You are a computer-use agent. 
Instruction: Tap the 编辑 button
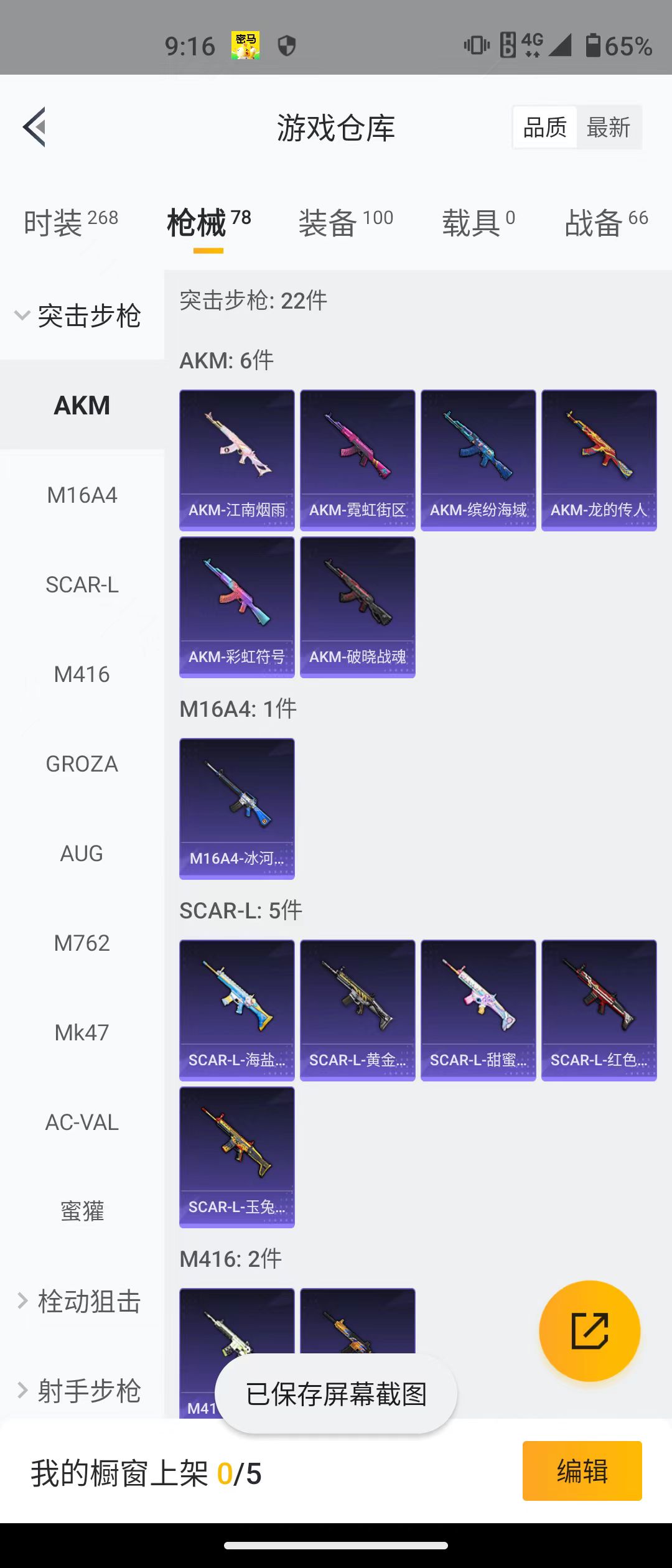[x=582, y=1471]
